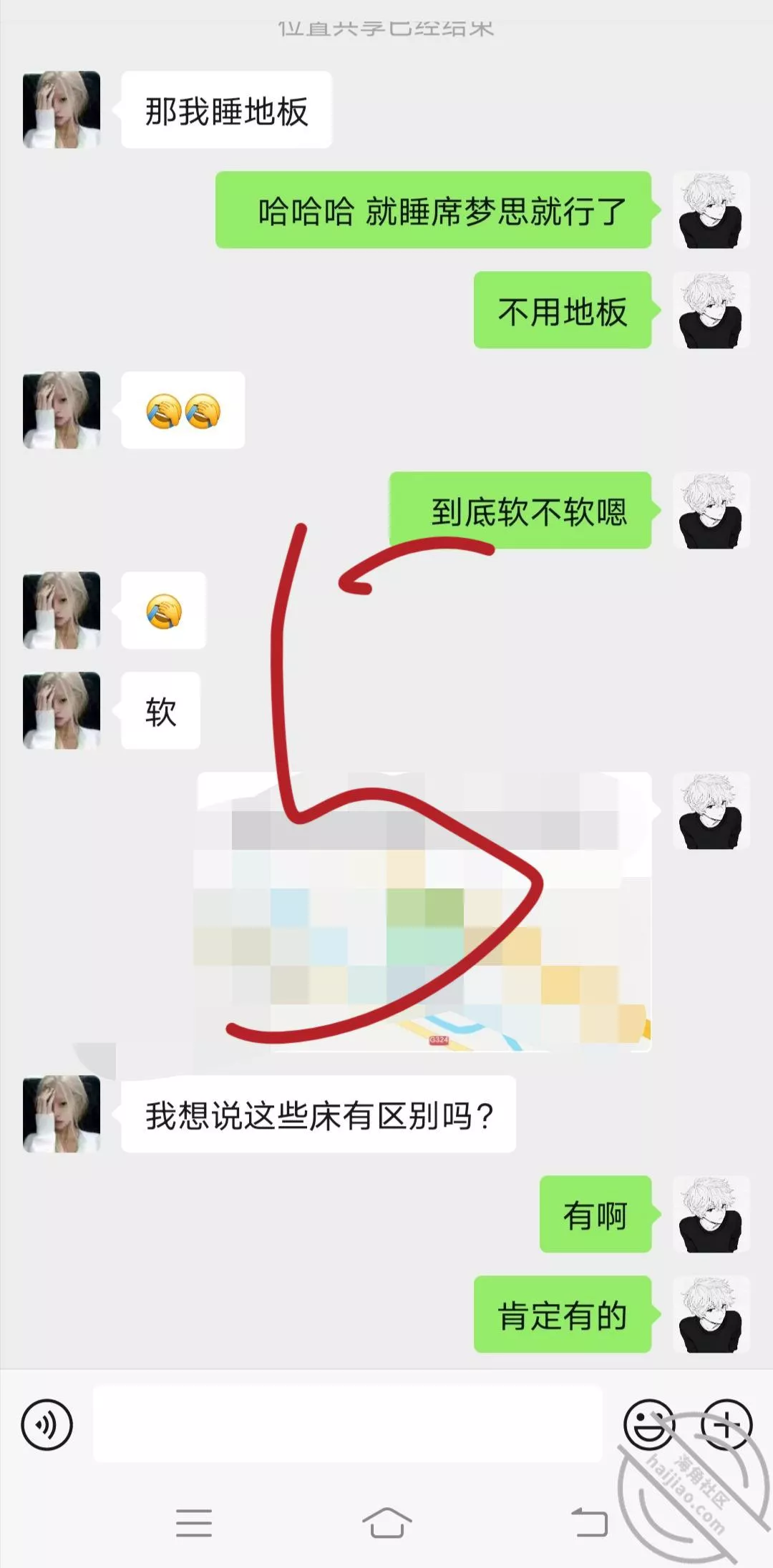
Task: Open the plus attachments menu
Action: pos(726,1424)
